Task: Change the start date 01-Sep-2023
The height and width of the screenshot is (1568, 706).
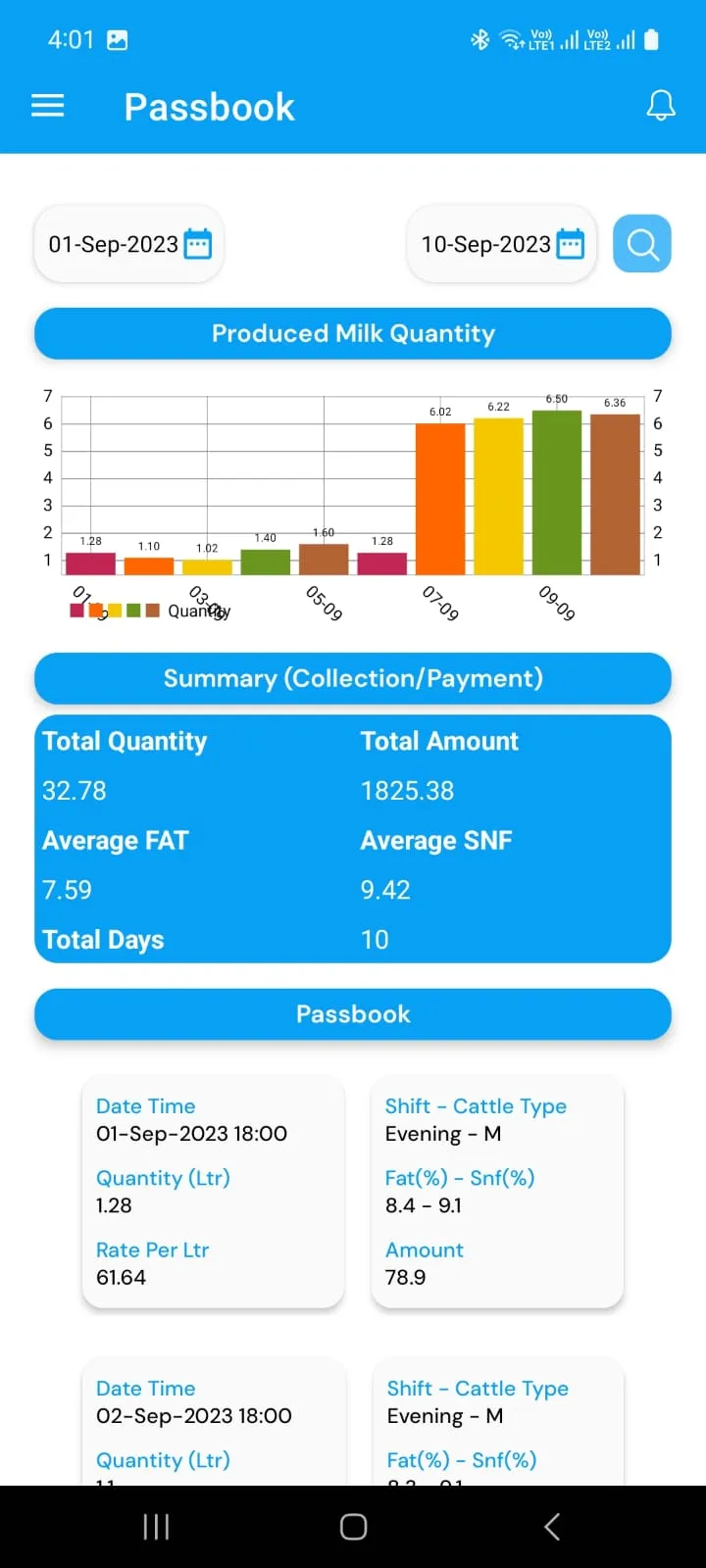Action: pyautogui.click(x=129, y=244)
